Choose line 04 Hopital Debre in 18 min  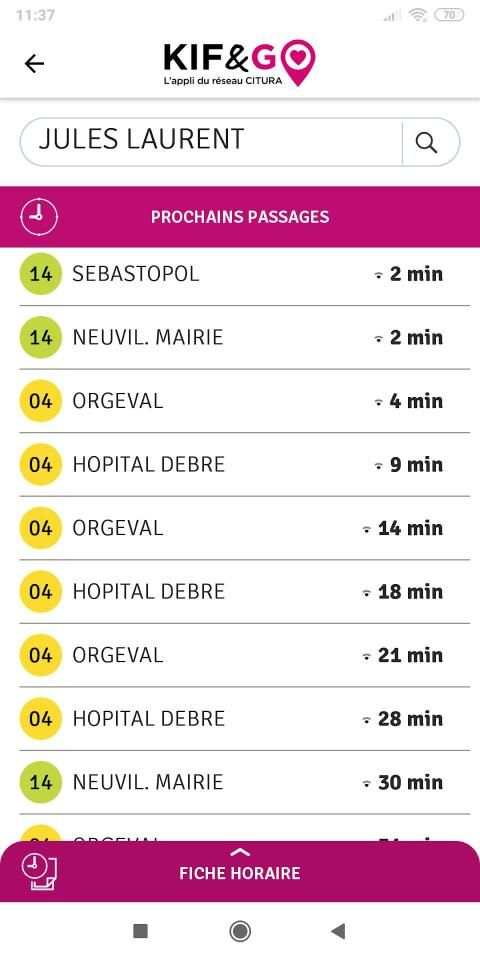(240, 592)
